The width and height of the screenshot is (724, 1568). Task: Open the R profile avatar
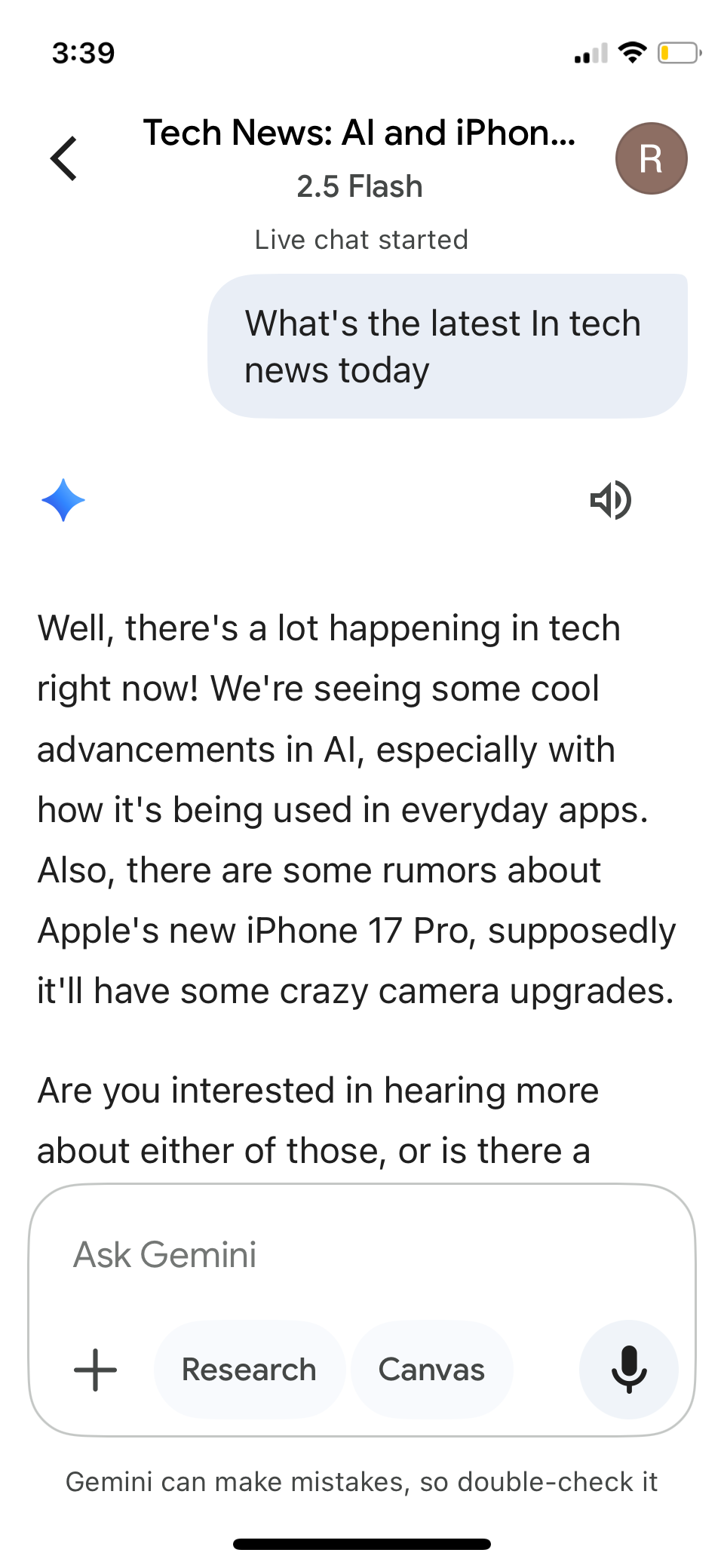coord(651,158)
